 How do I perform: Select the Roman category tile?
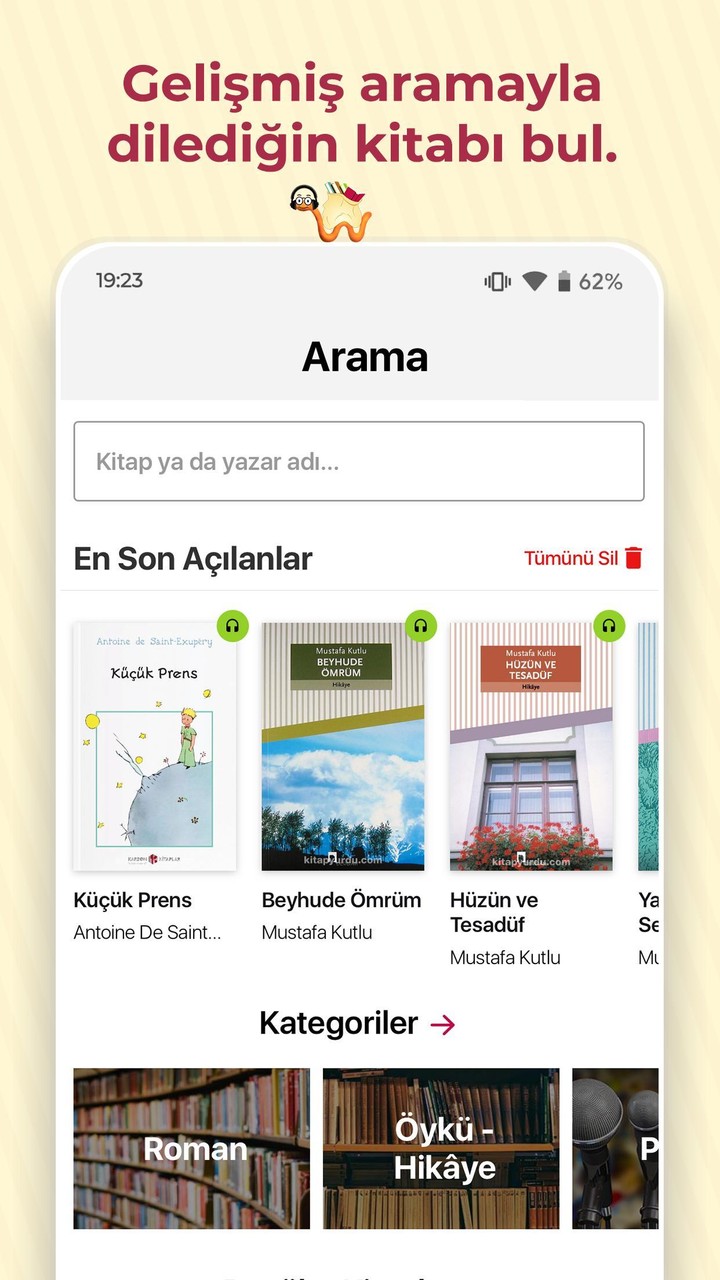tap(191, 1148)
